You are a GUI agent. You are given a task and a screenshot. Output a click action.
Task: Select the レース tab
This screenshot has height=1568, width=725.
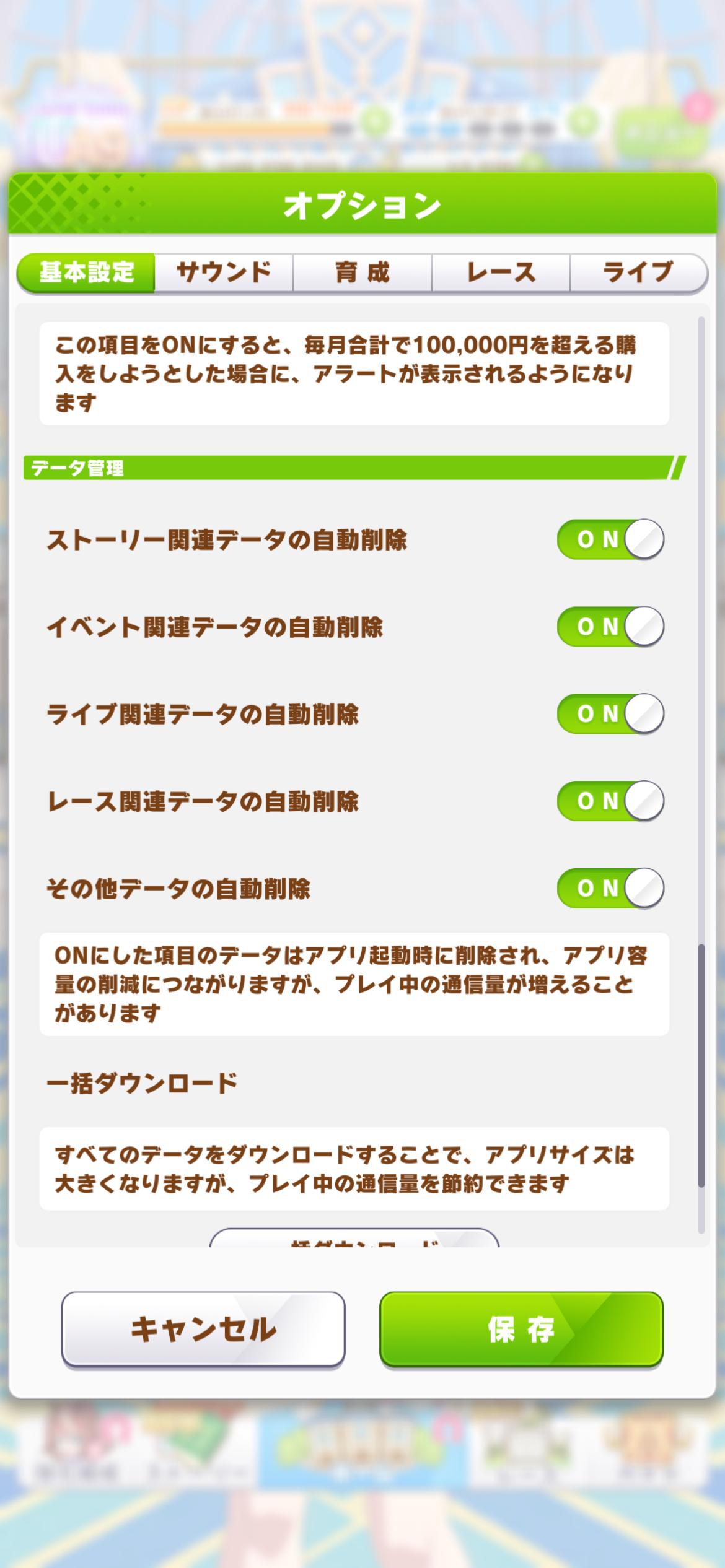coord(501,272)
